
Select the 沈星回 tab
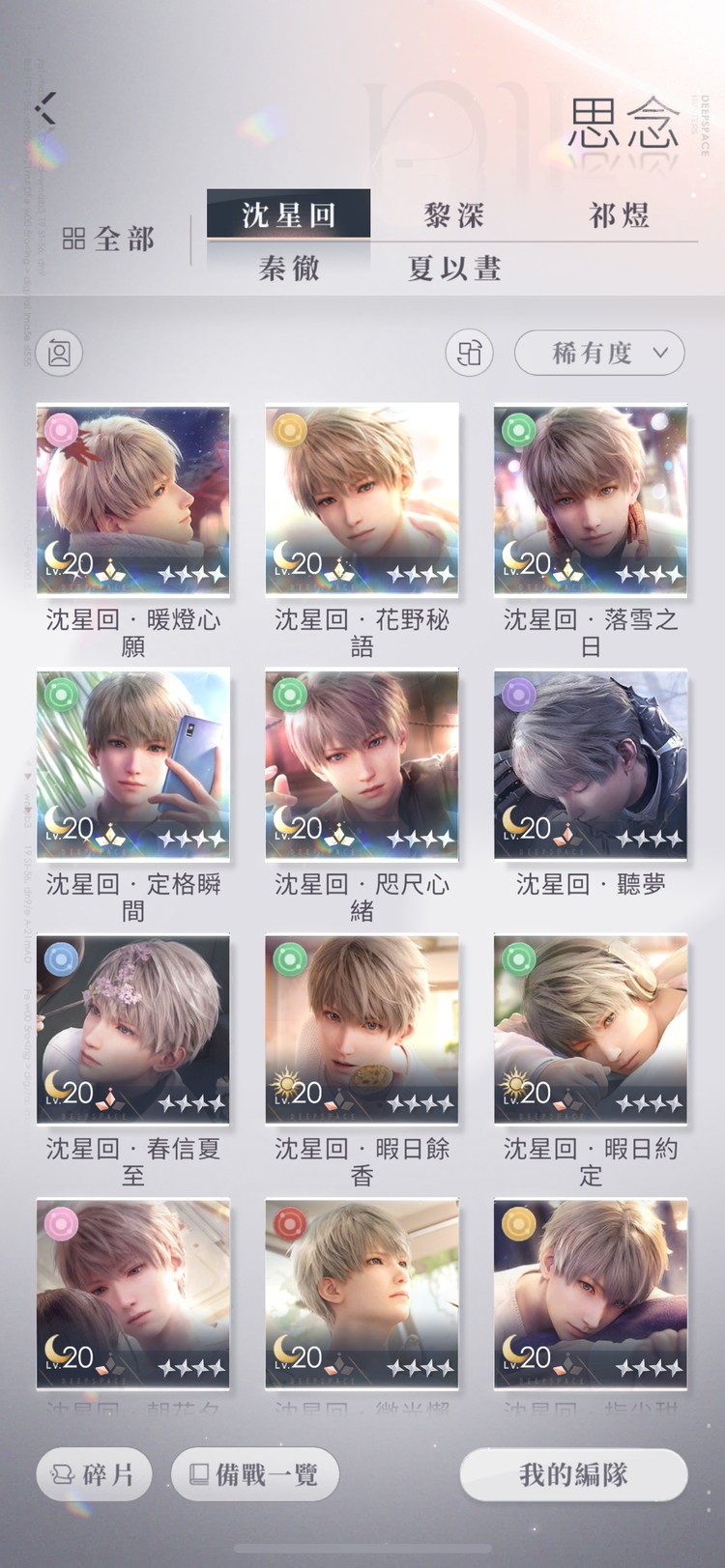(x=288, y=214)
